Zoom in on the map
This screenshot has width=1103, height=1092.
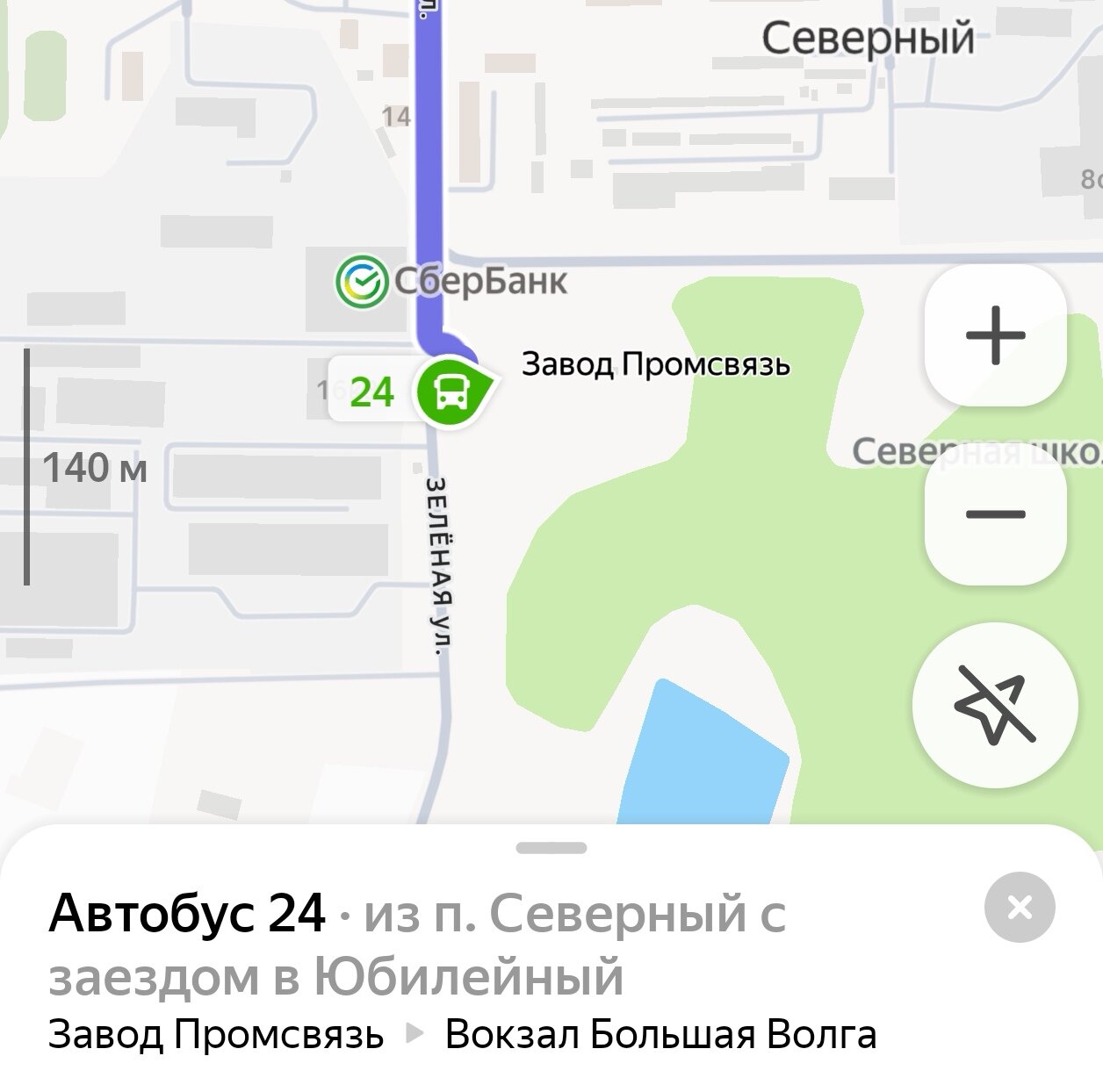(995, 335)
